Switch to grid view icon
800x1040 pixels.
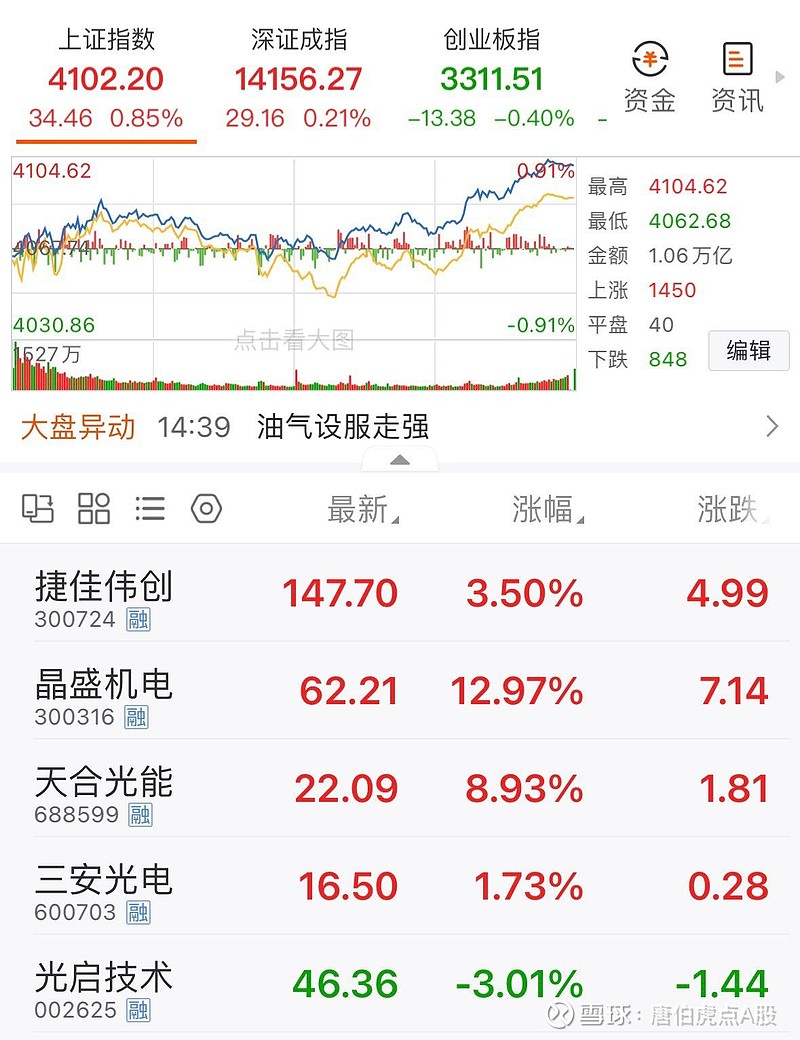[93, 508]
